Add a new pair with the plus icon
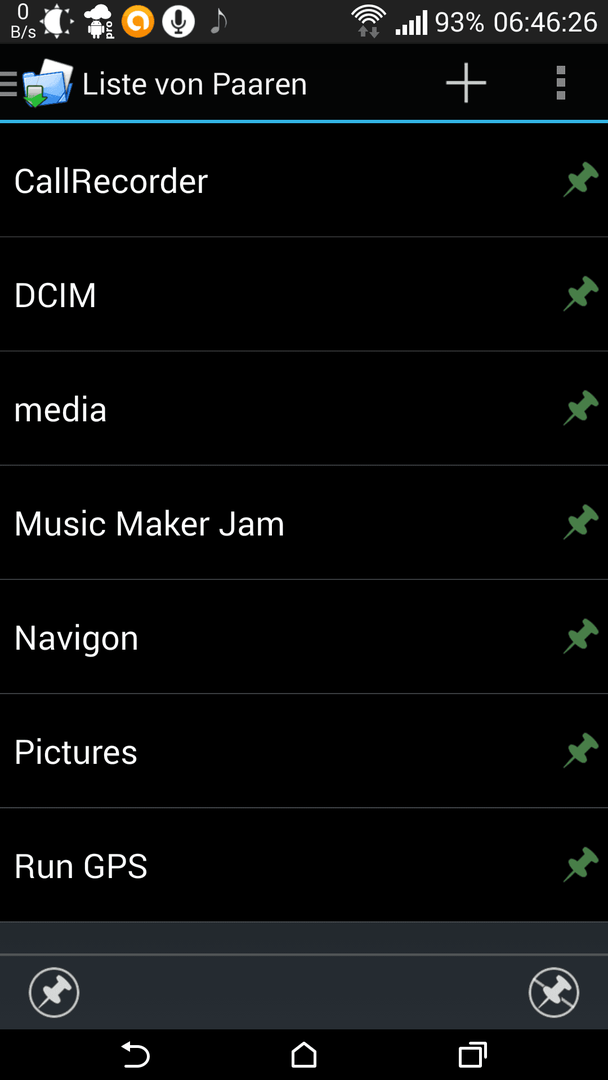 [x=466, y=83]
